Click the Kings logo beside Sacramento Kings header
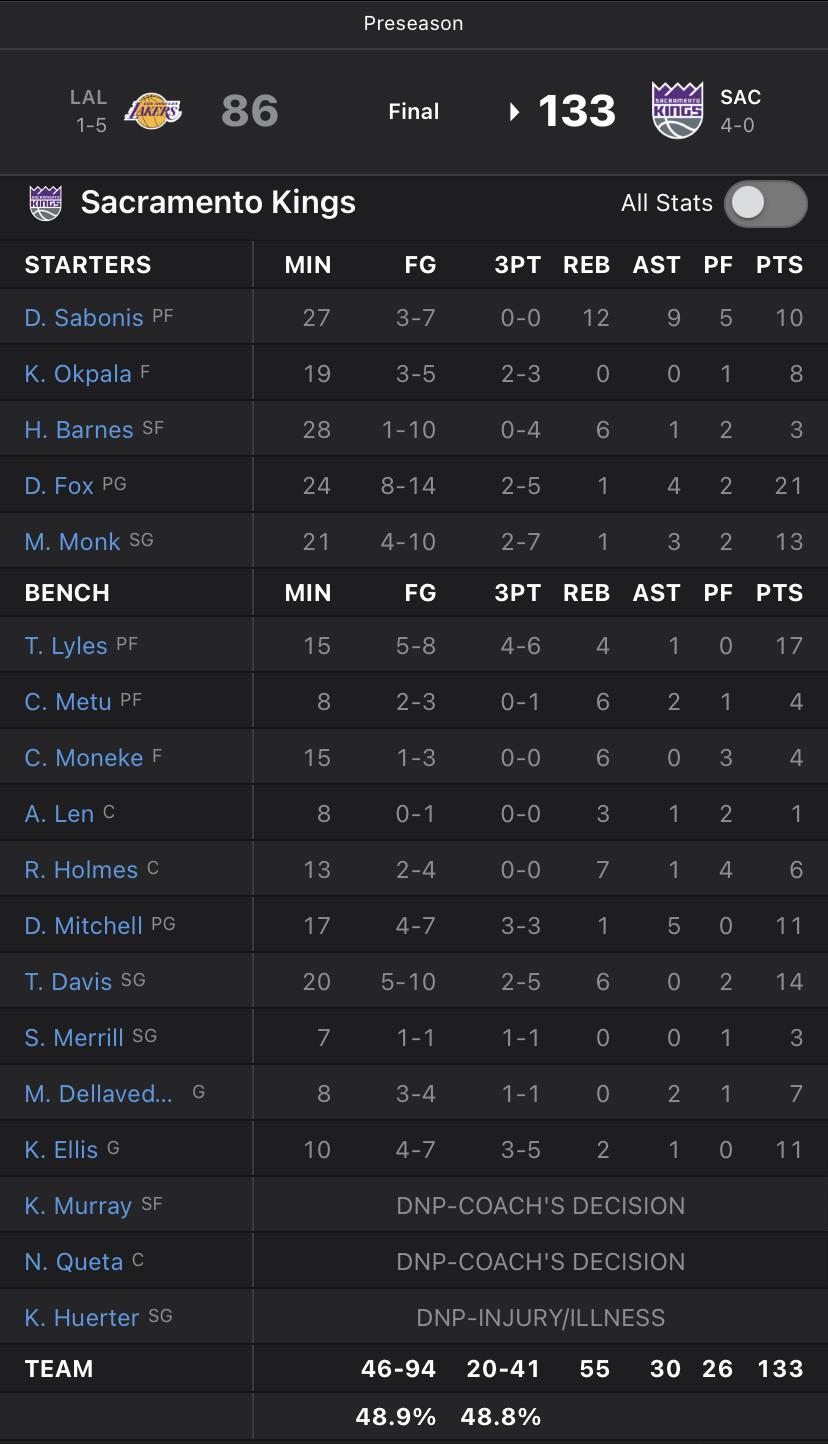The height and width of the screenshot is (1444, 828). [x=44, y=203]
